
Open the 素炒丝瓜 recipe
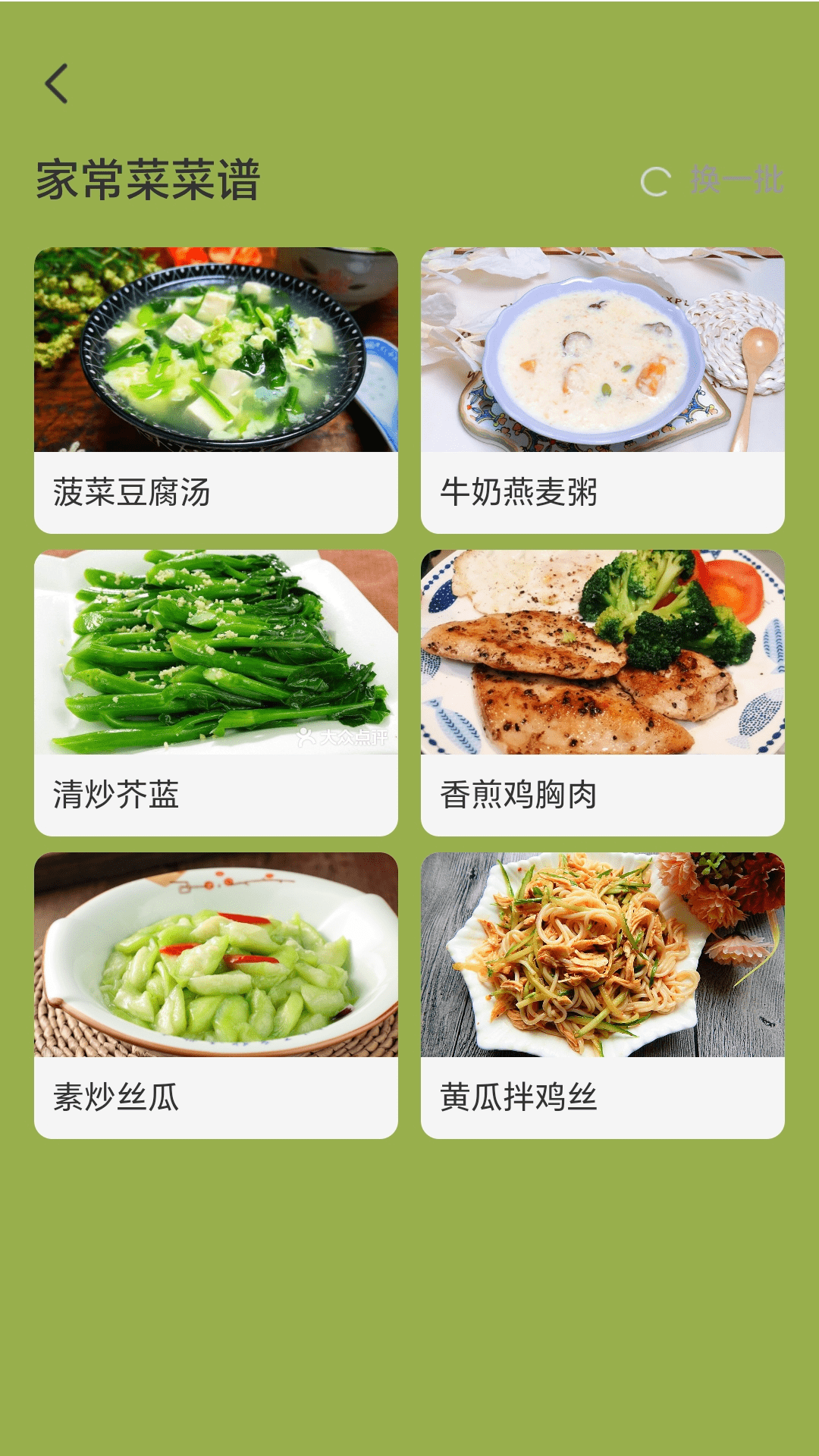(x=216, y=995)
